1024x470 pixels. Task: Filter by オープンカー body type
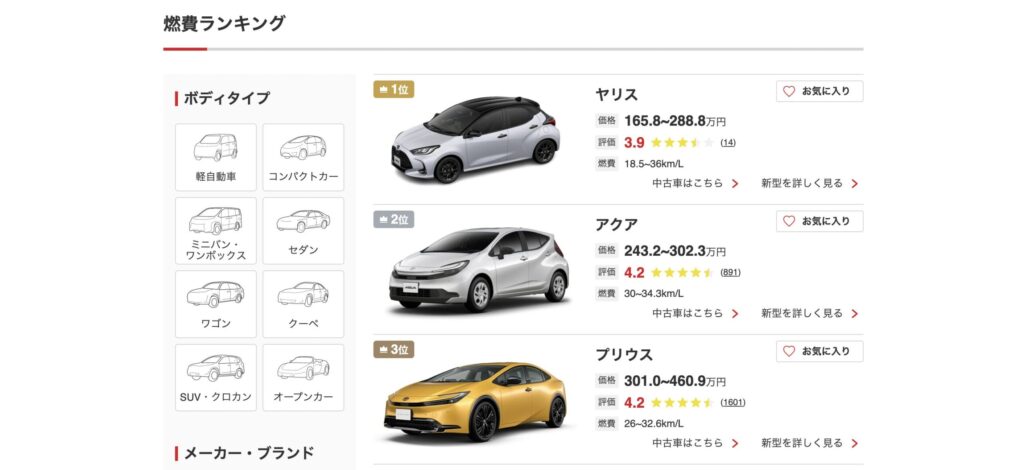[303, 377]
